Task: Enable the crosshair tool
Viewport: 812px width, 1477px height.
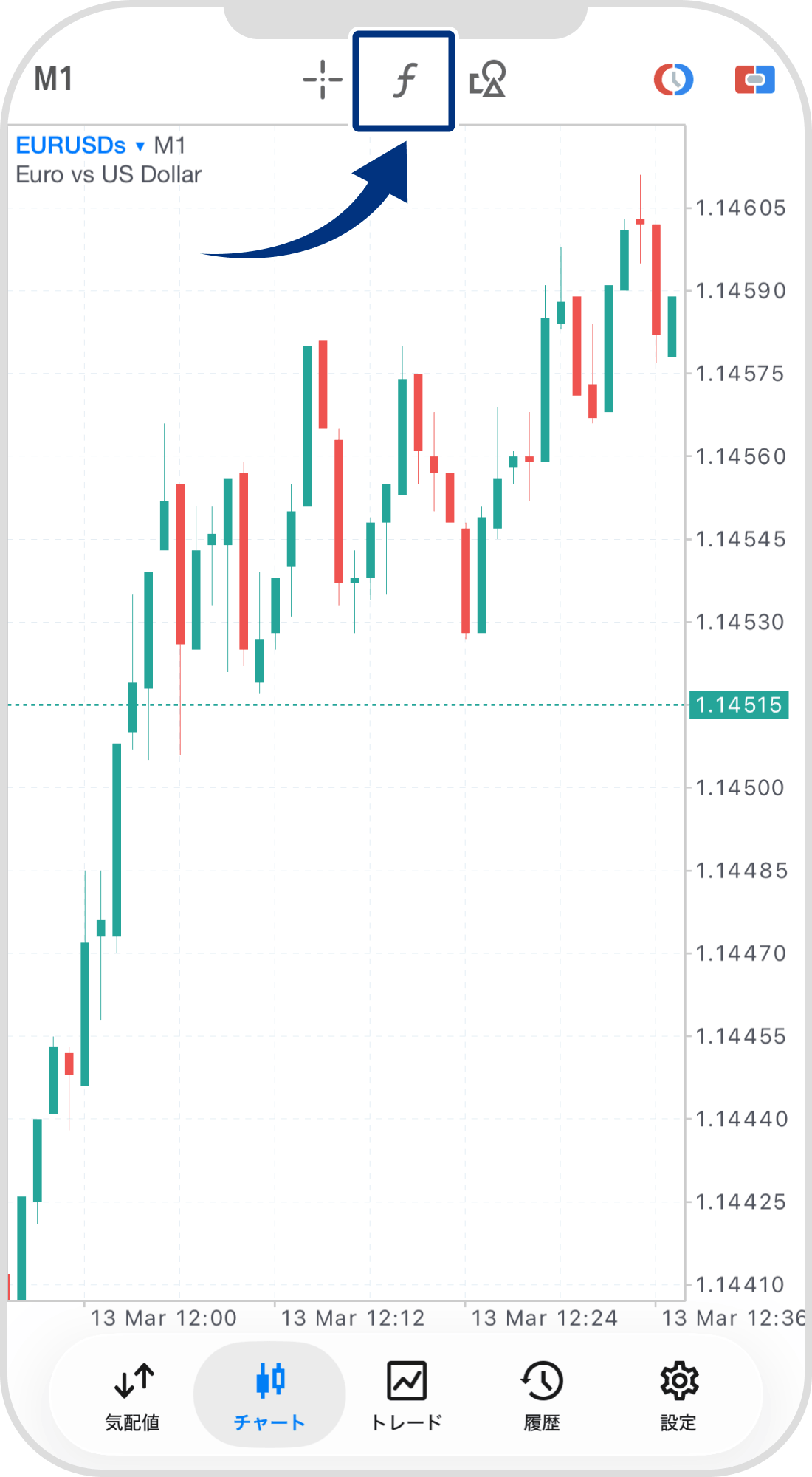Action: tap(323, 80)
